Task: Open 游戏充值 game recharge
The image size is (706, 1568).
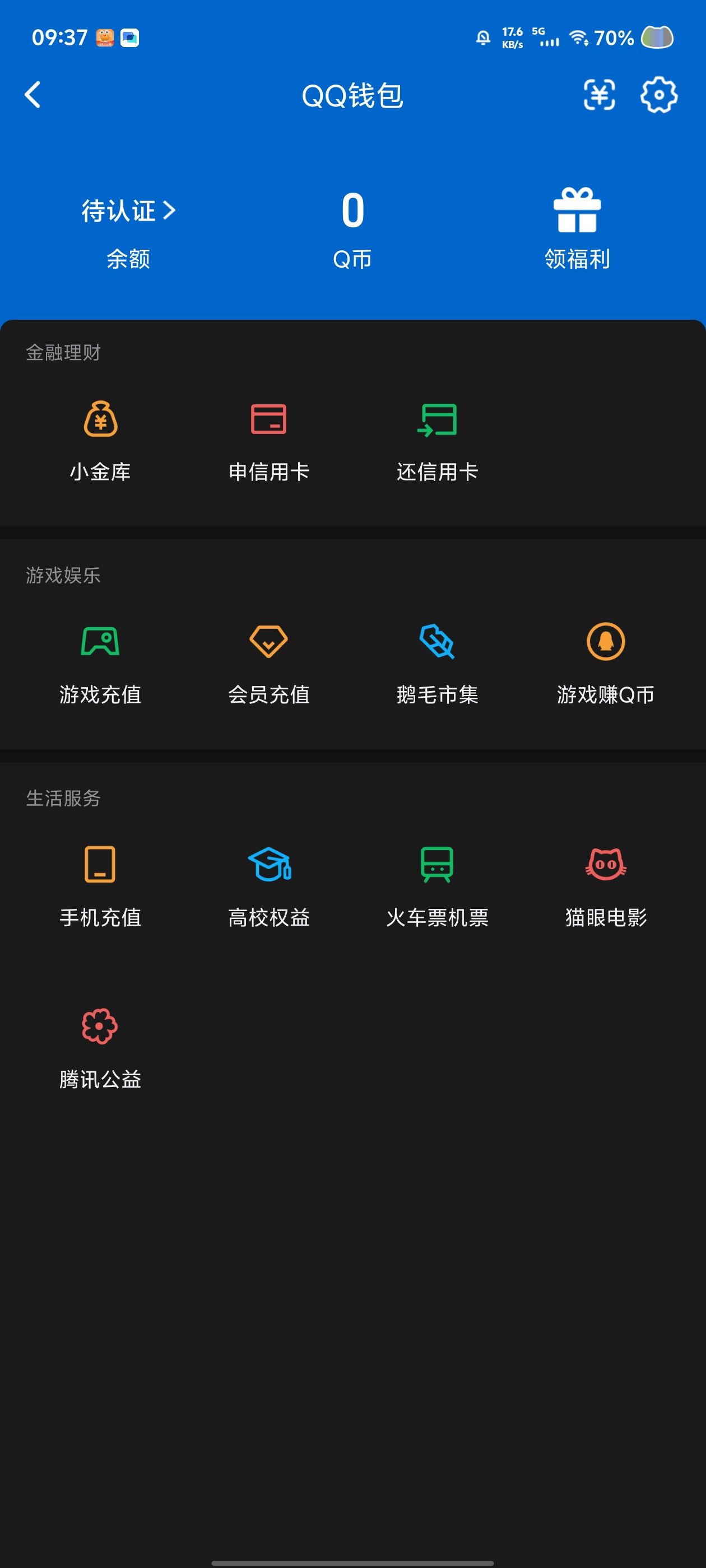Action: [100, 662]
